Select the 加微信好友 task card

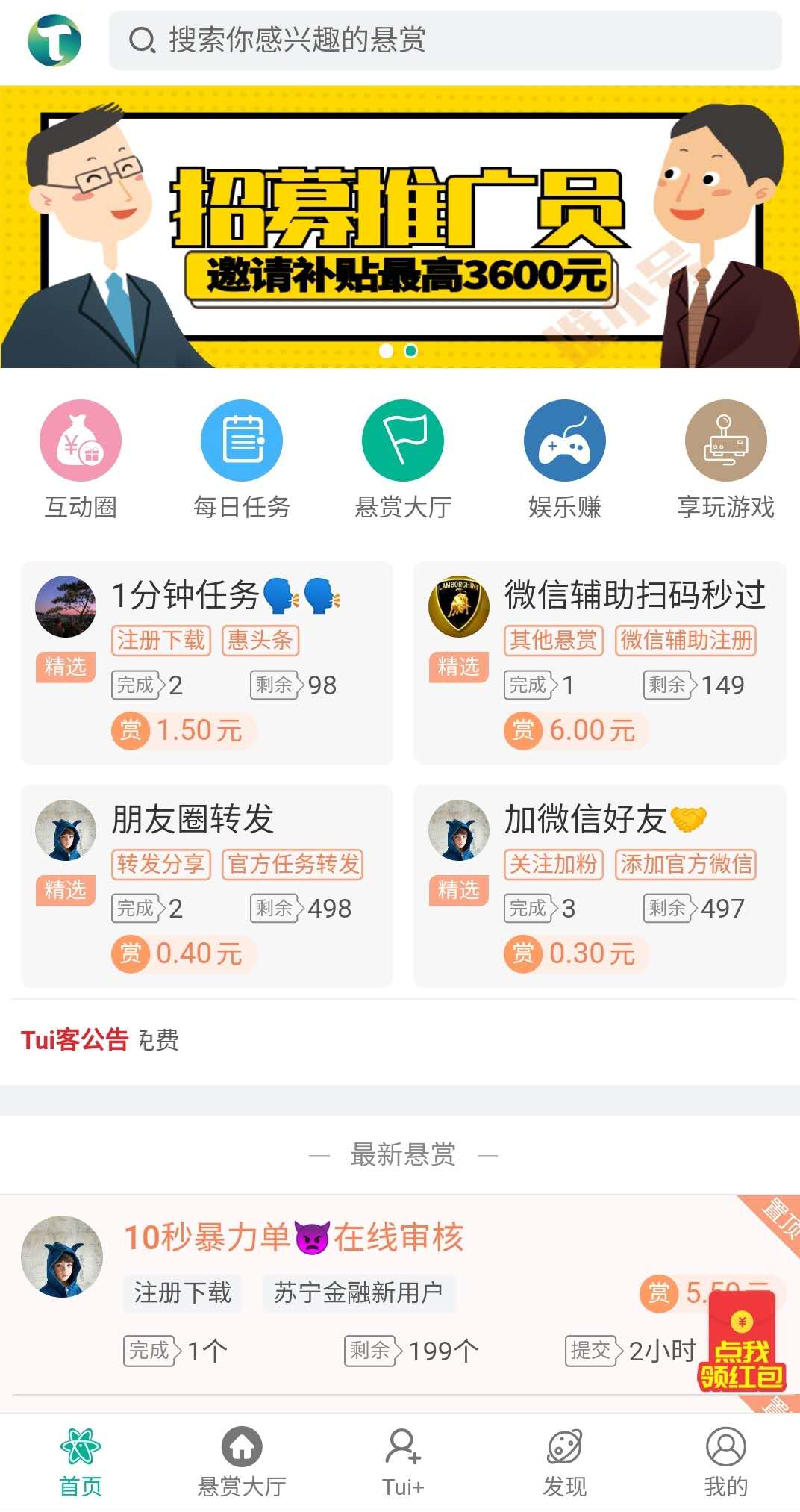click(x=600, y=886)
